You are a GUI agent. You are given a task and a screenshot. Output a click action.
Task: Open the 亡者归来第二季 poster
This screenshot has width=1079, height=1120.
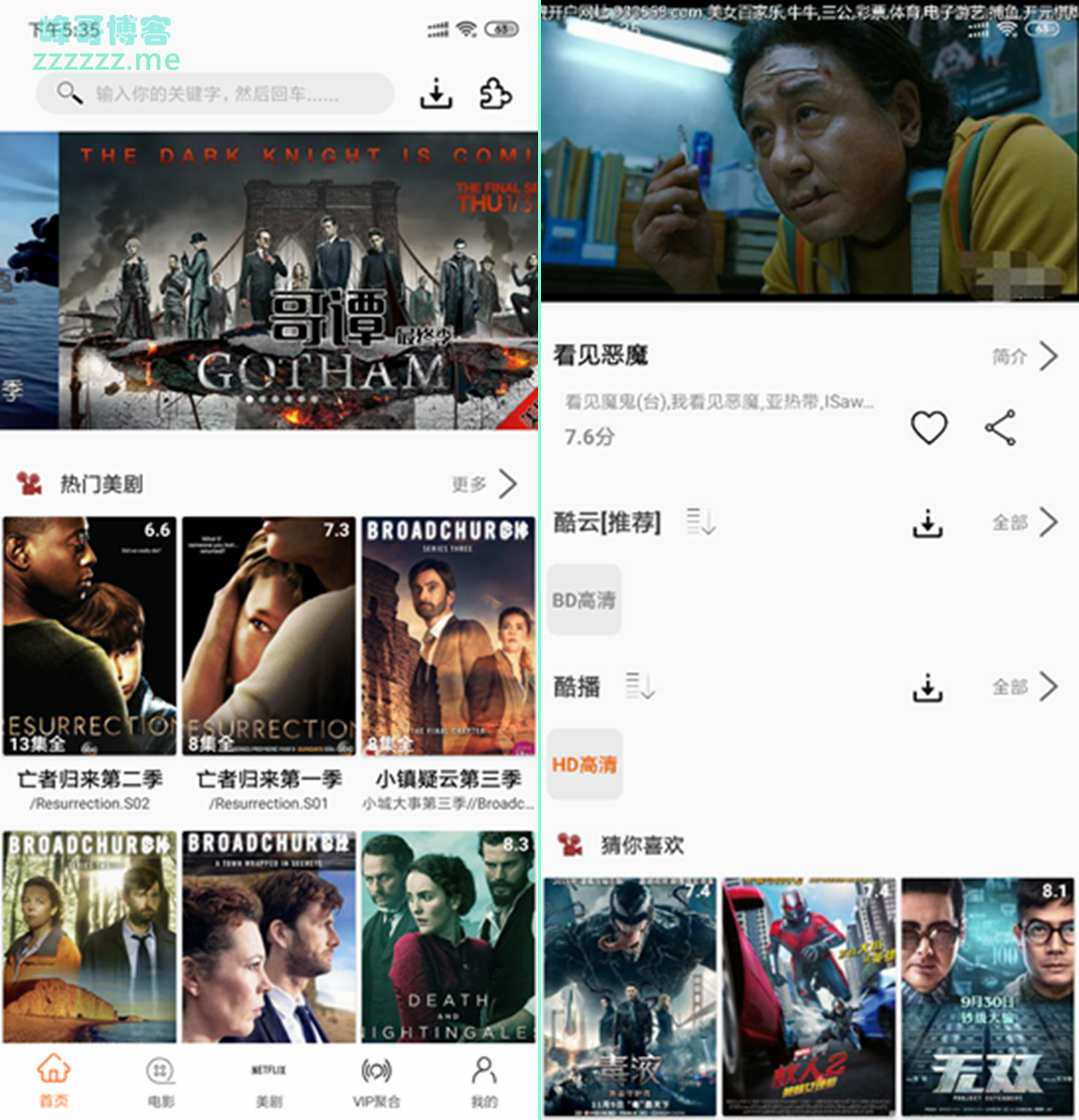(x=90, y=636)
